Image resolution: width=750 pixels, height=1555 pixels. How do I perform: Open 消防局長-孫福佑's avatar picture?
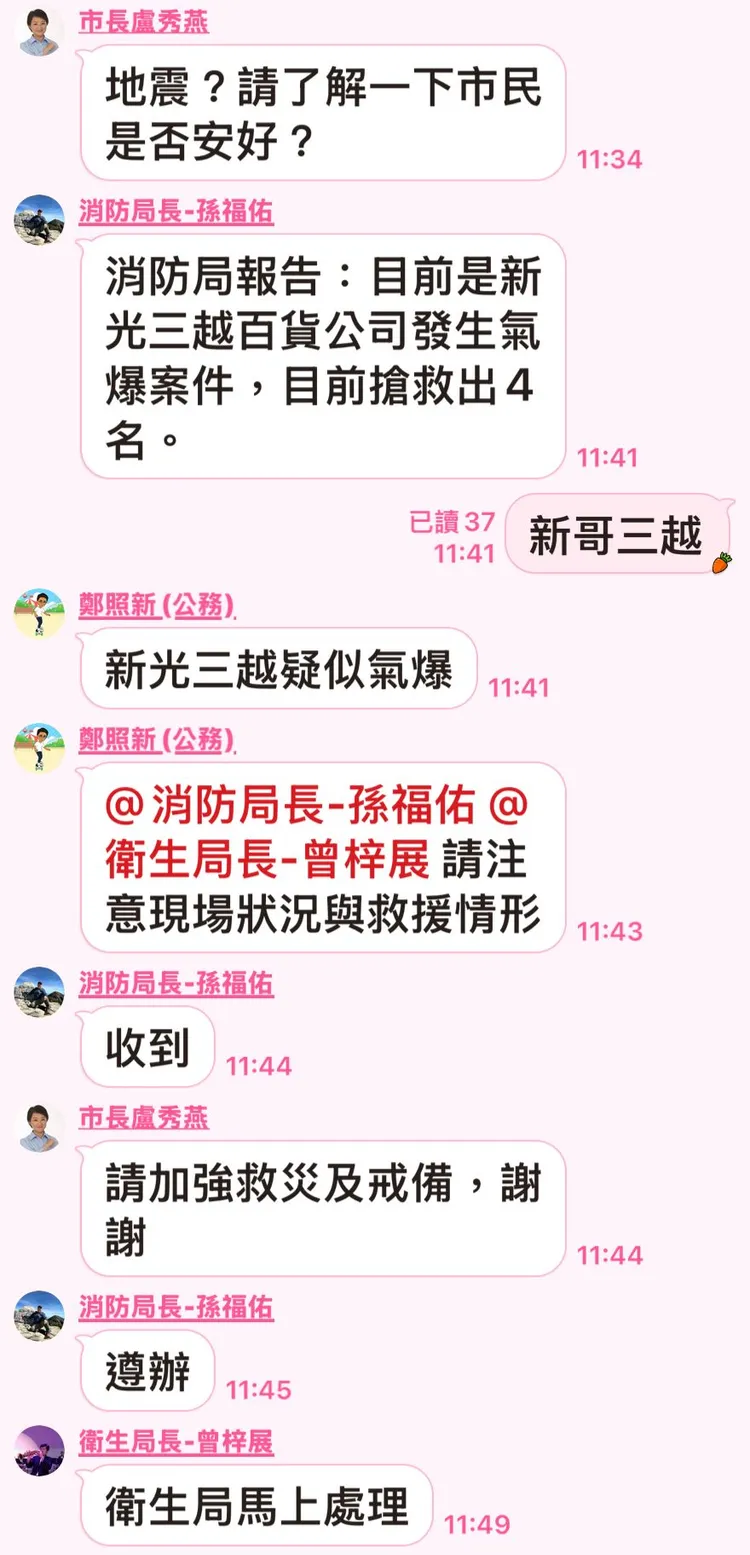click(x=38, y=220)
